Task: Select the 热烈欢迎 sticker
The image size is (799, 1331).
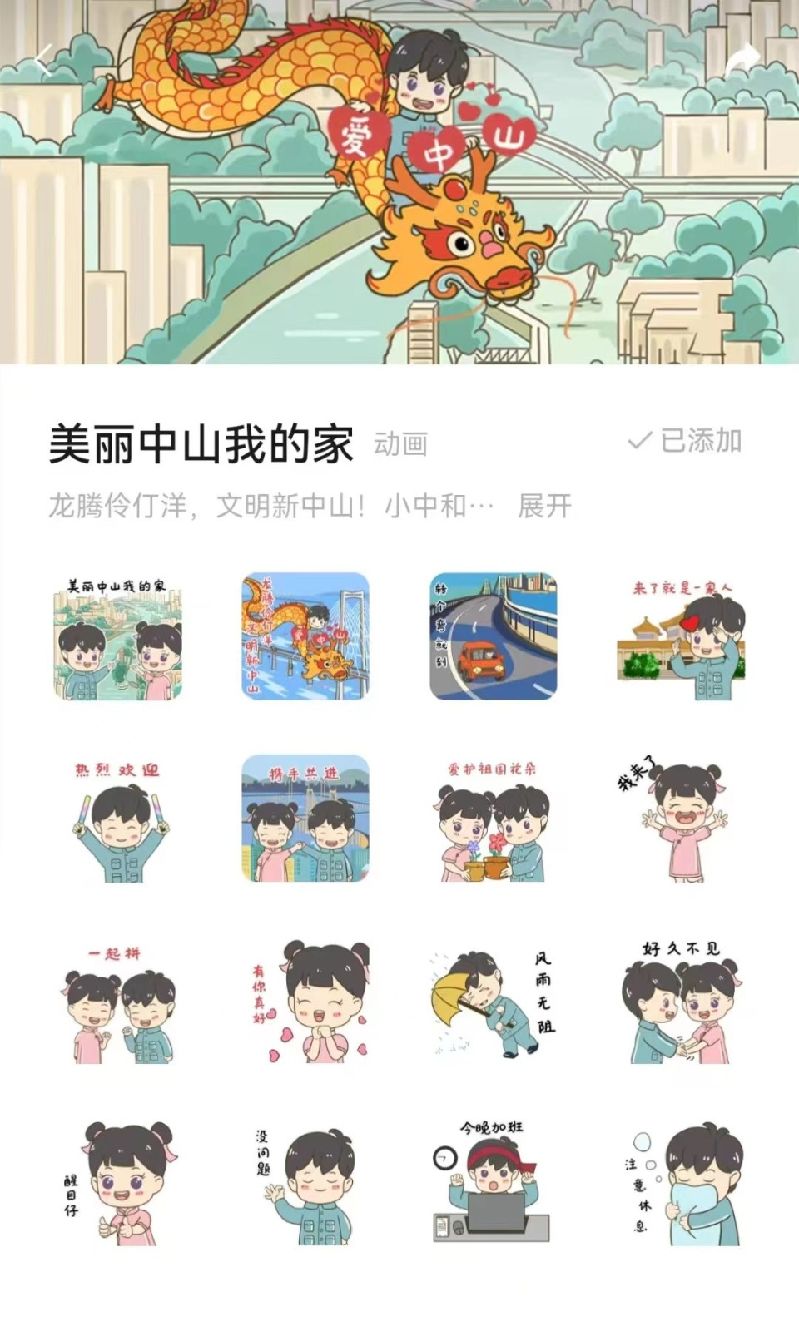Action: pyautogui.click(x=118, y=820)
